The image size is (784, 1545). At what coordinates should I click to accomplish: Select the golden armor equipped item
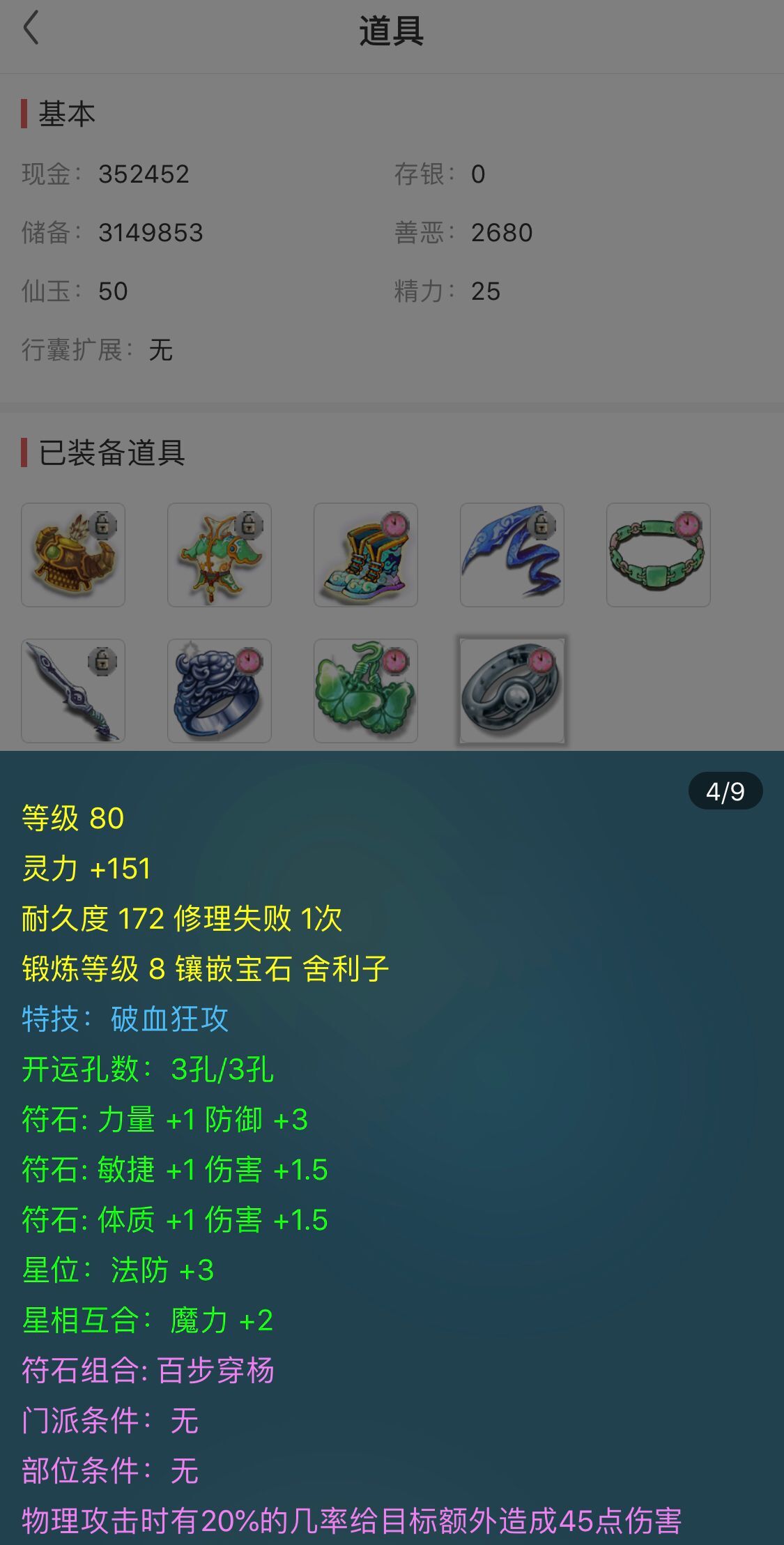click(x=73, y=554)
